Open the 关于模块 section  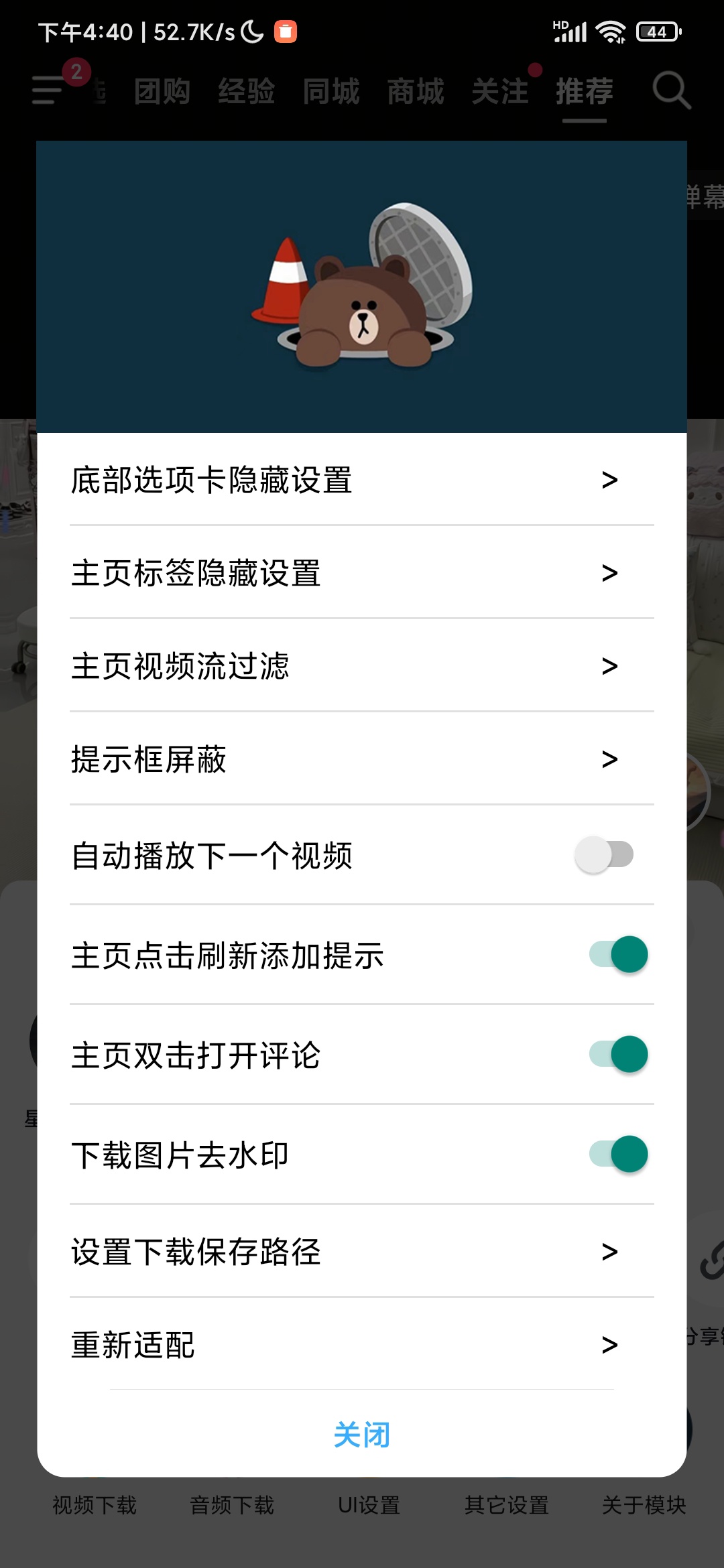(x=646, y=1506)
